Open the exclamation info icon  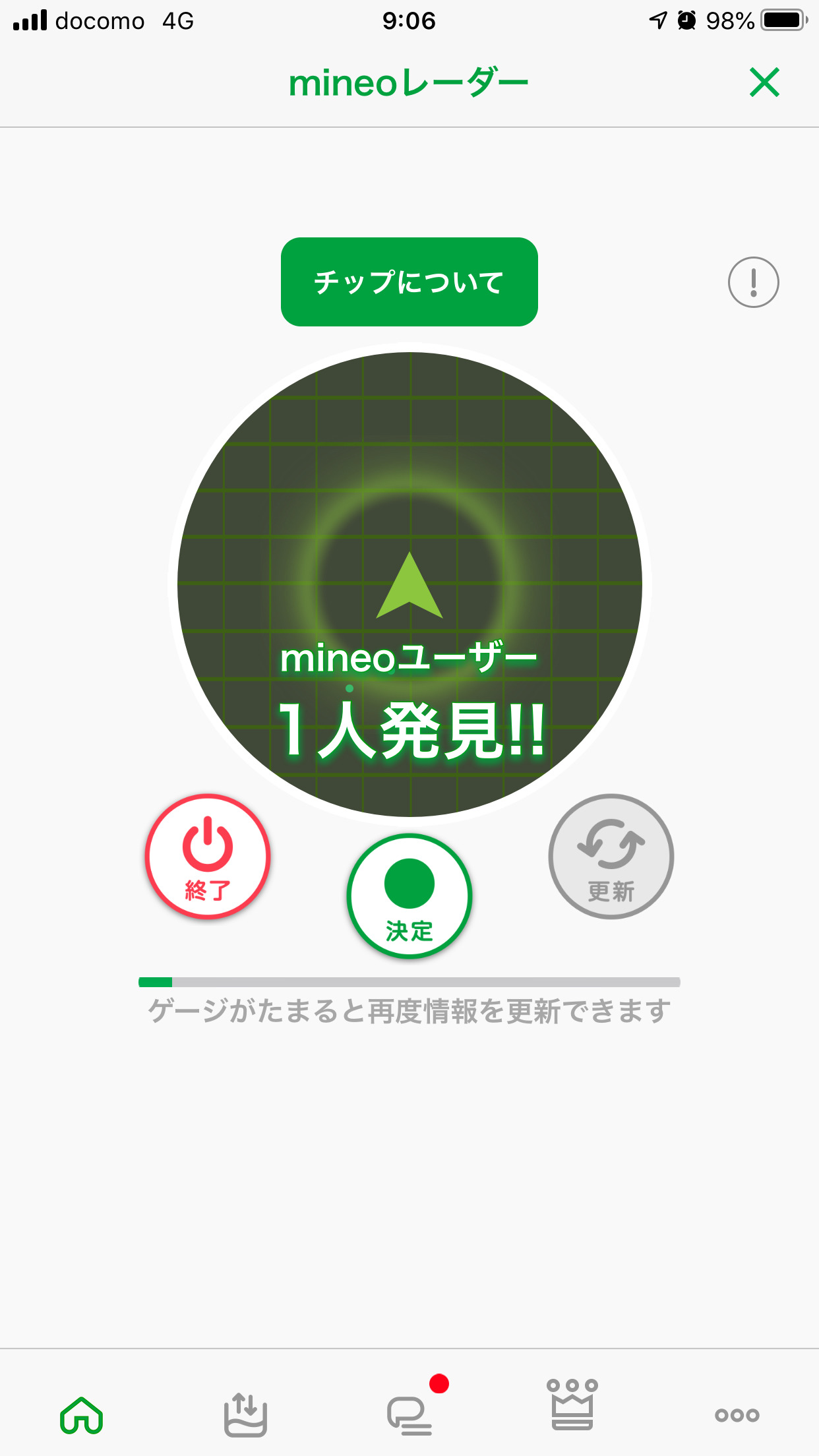pyautogui.click(x=753, y=282)
